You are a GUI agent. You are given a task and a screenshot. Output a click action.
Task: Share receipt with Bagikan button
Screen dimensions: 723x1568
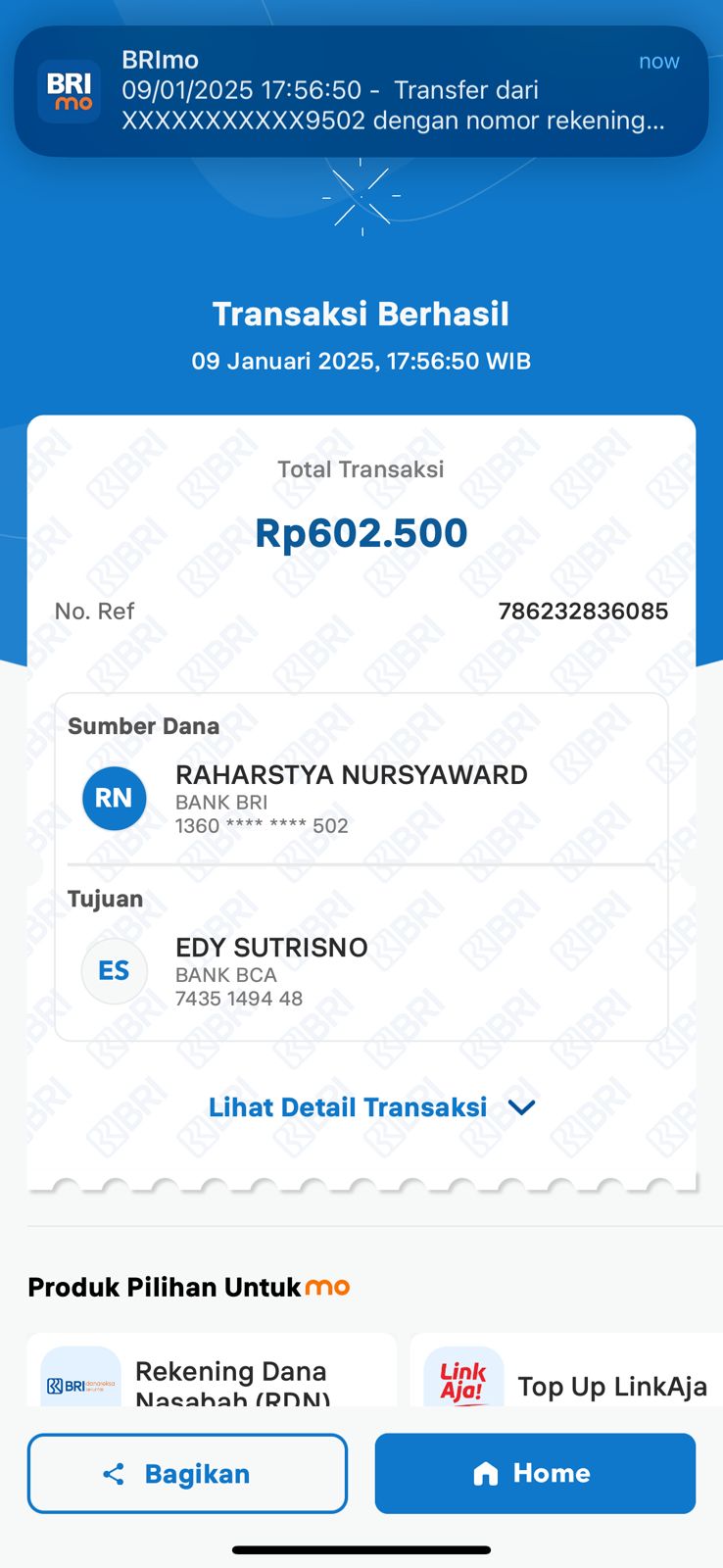[x=187, y=1473]
